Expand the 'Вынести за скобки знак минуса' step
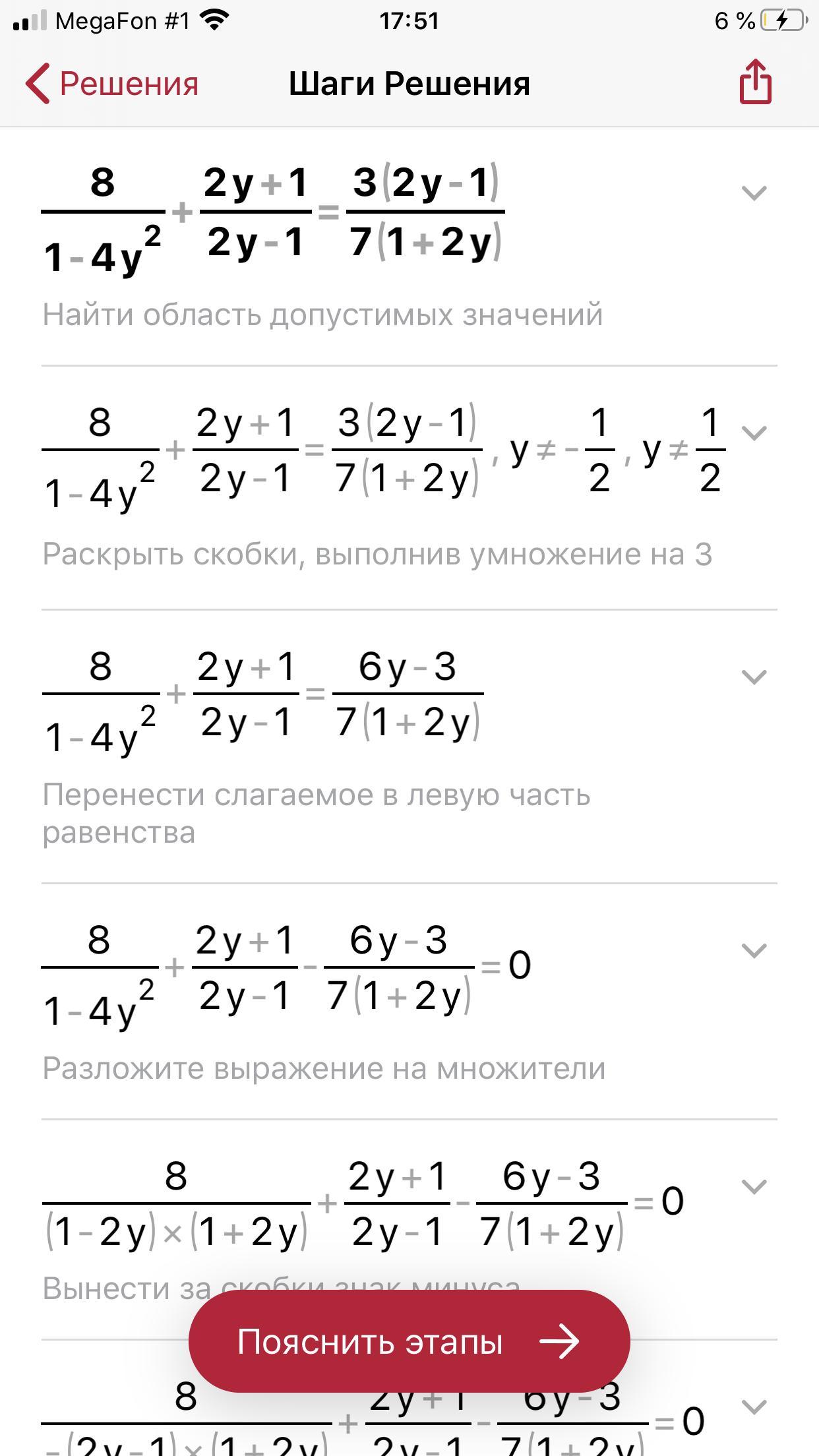Screen dimensions: 819x1456 (754, 1186)
